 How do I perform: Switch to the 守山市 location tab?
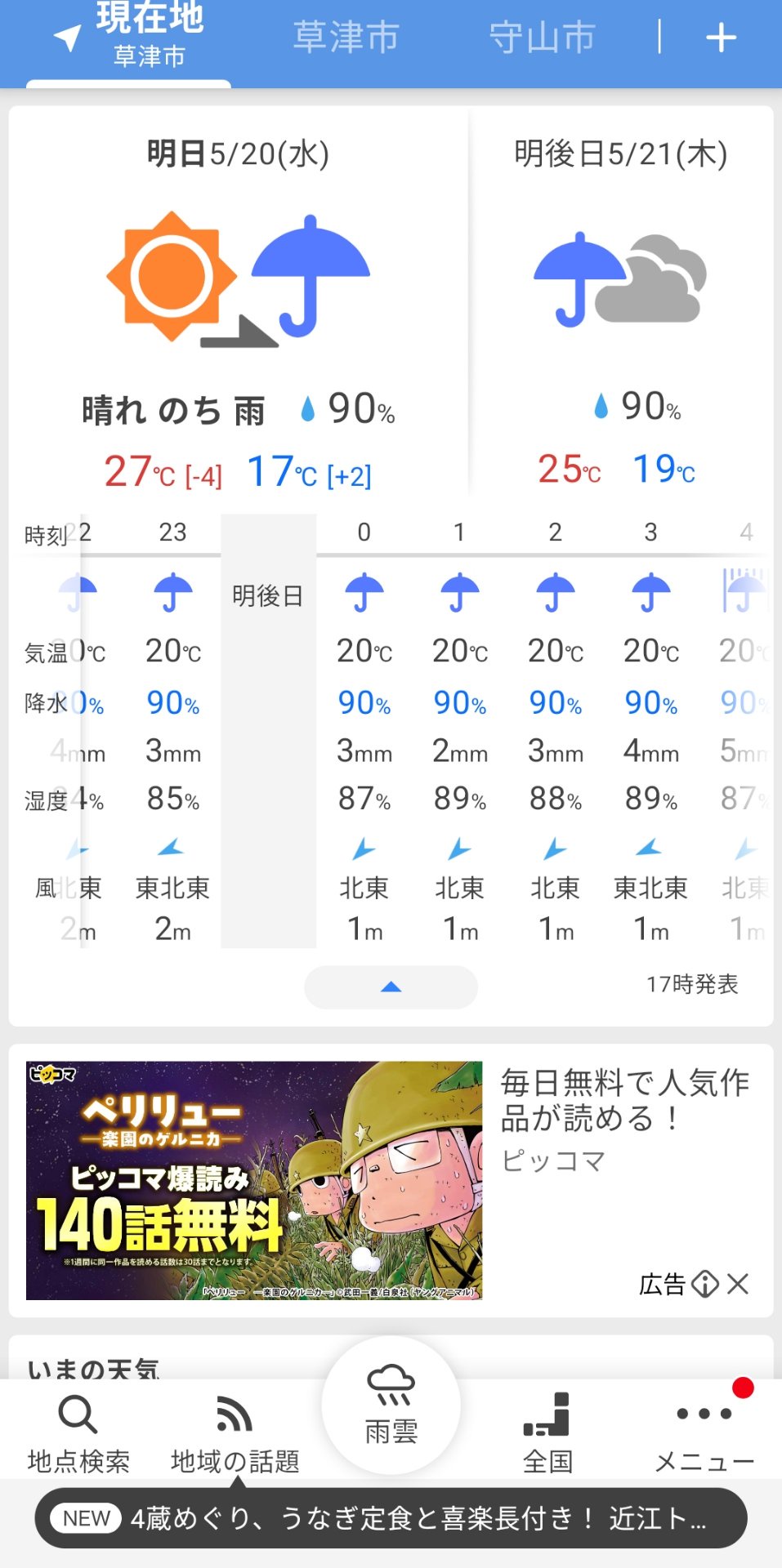click(542, 38)
